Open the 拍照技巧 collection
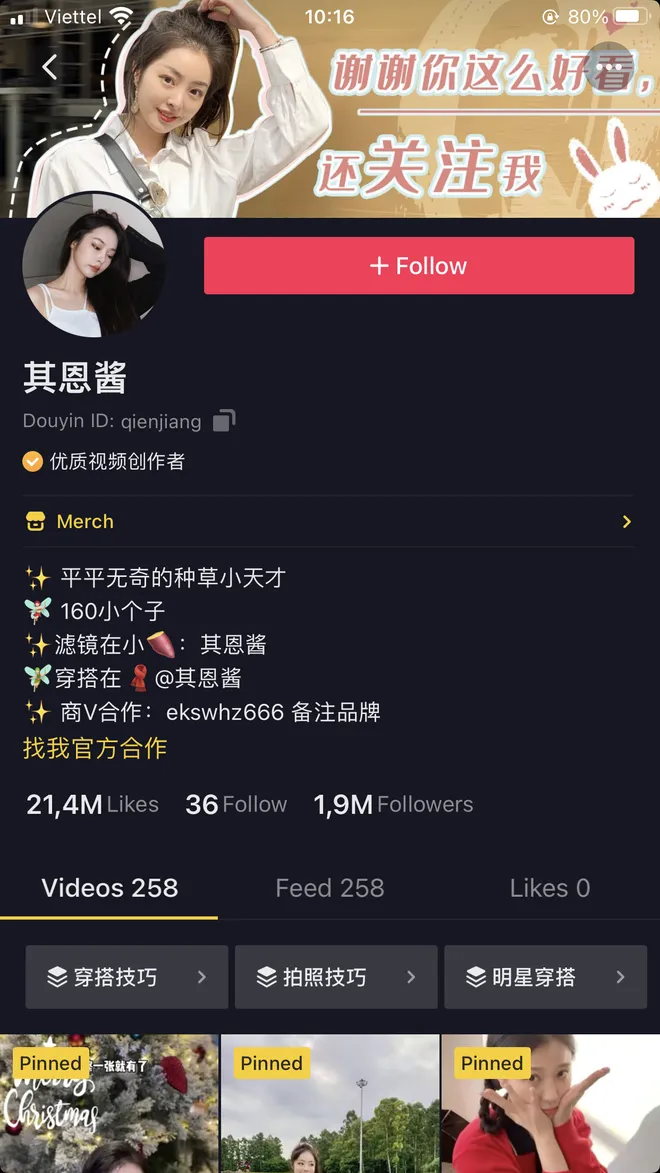The image size is (660, 1173). pyautogui.click(x=336, y=977)
